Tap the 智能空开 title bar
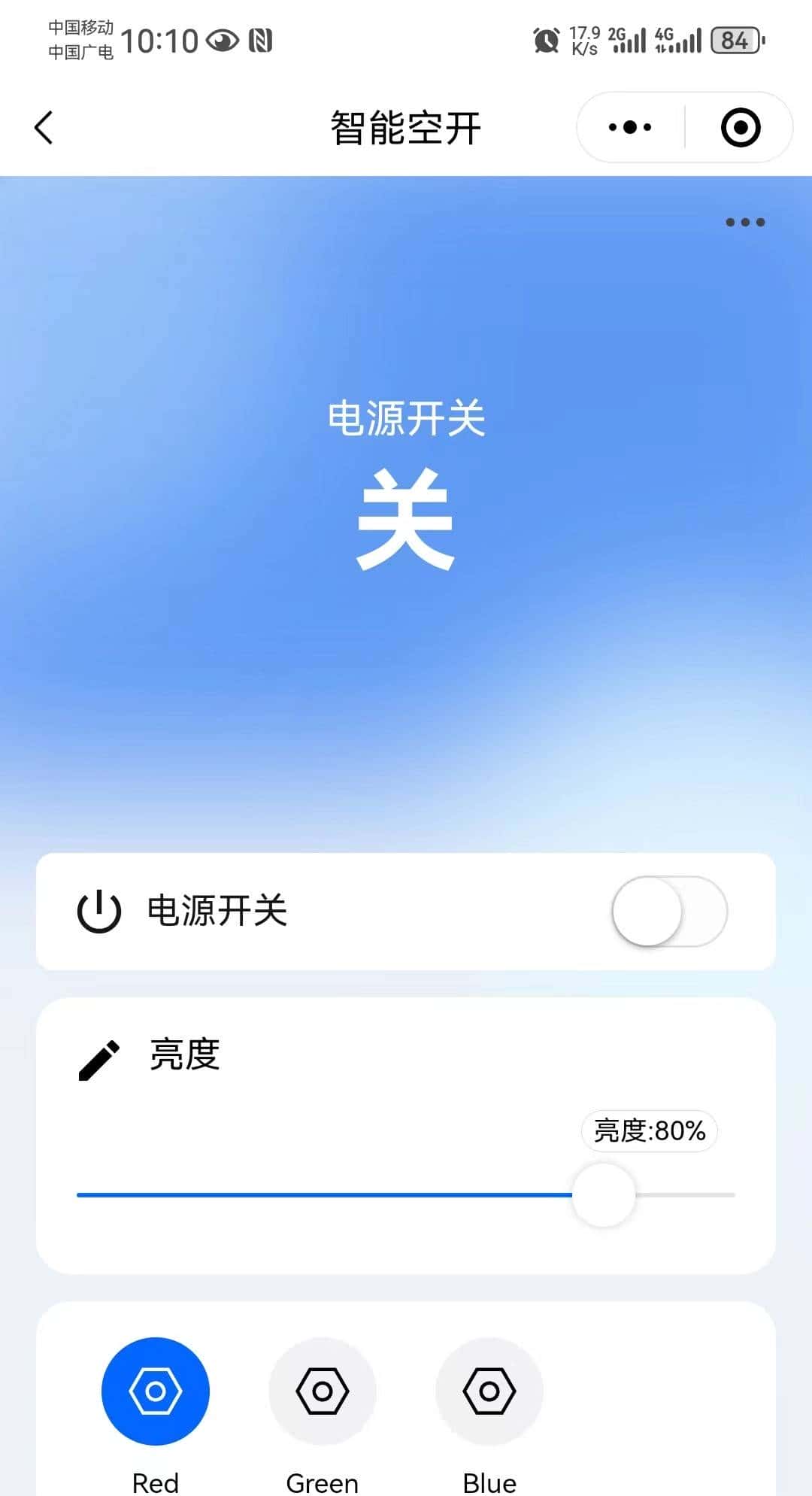 [x=406, y=128]
